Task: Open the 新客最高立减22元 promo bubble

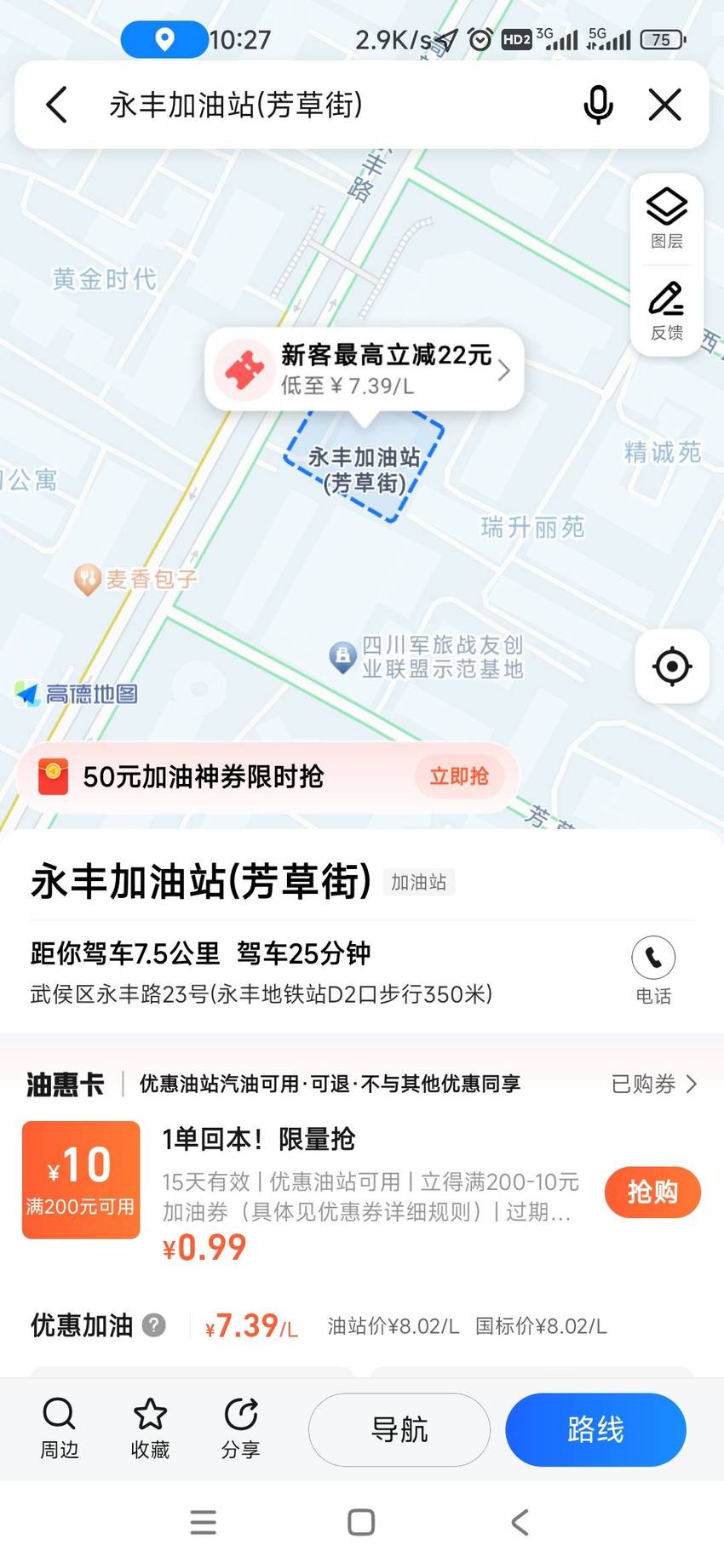Action: [x=364, y=369]
